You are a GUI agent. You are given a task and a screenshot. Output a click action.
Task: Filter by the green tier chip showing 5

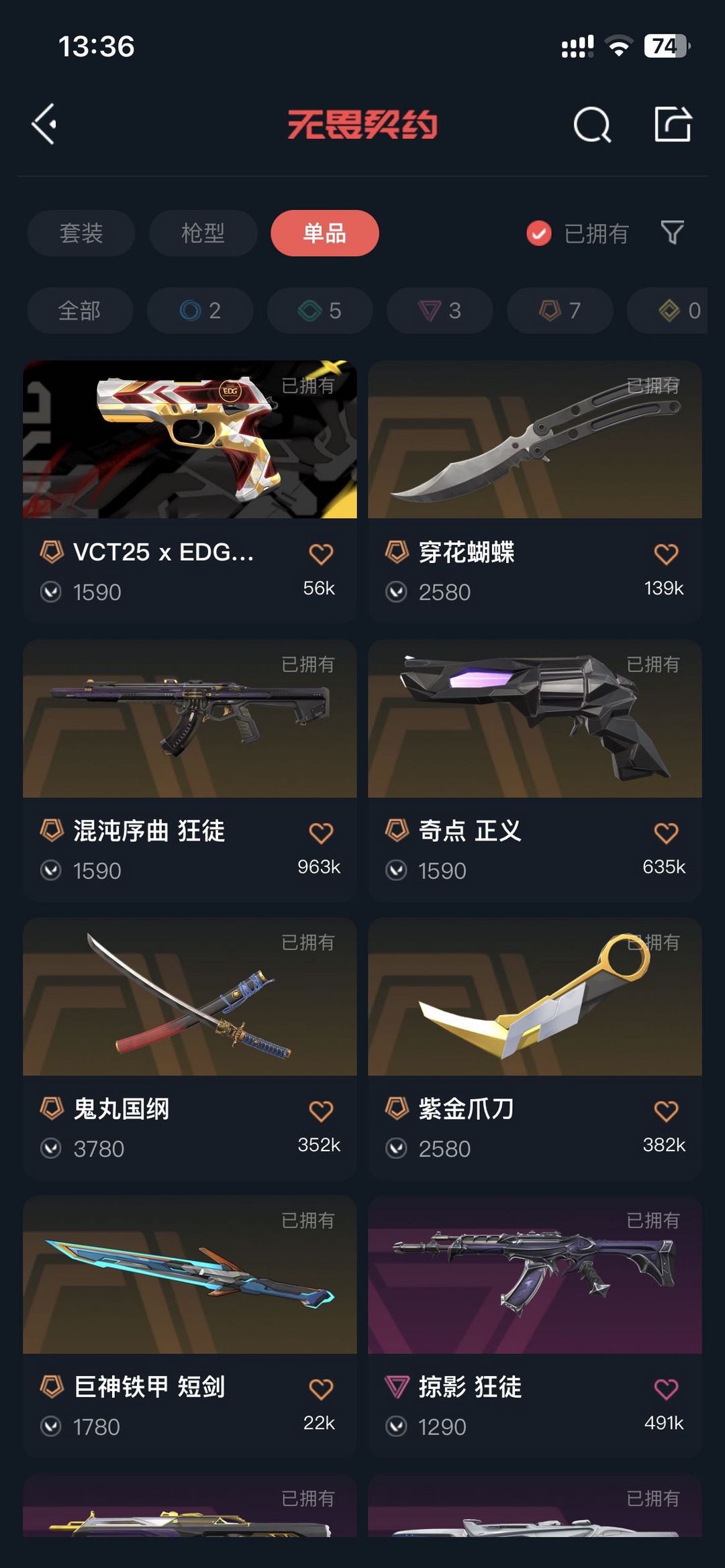pos(320,311)
